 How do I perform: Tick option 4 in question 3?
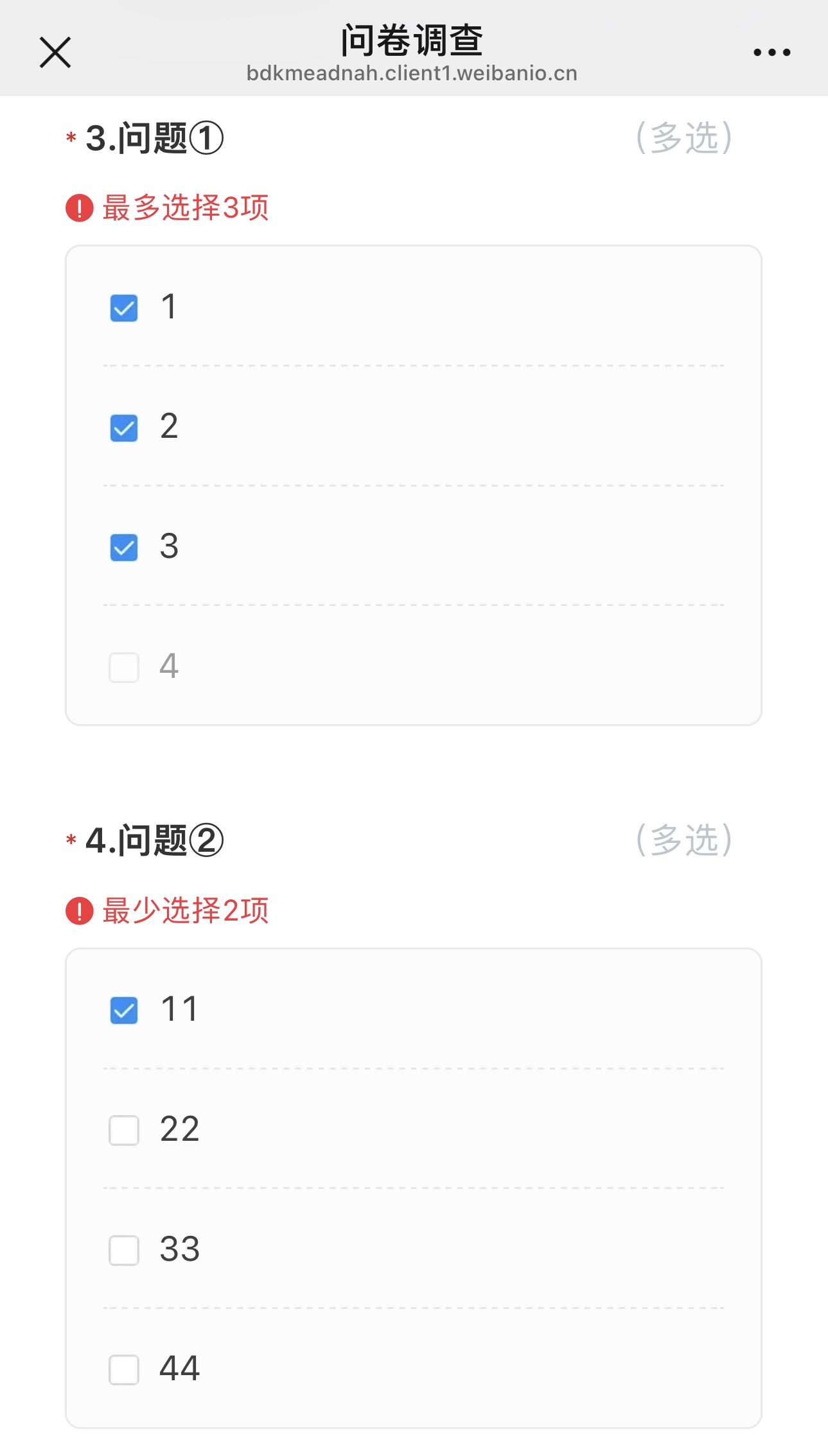[124, 668]
